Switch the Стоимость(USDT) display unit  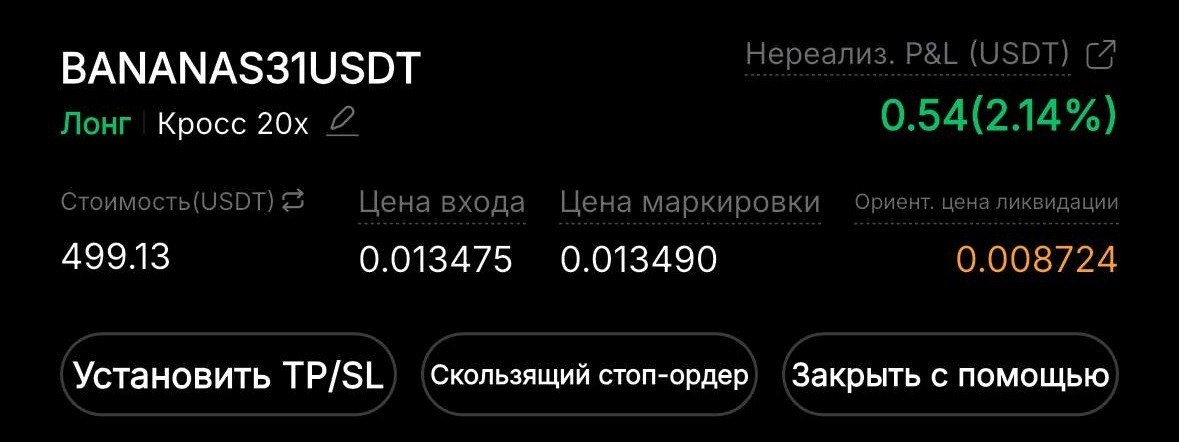tap(292, 201)
